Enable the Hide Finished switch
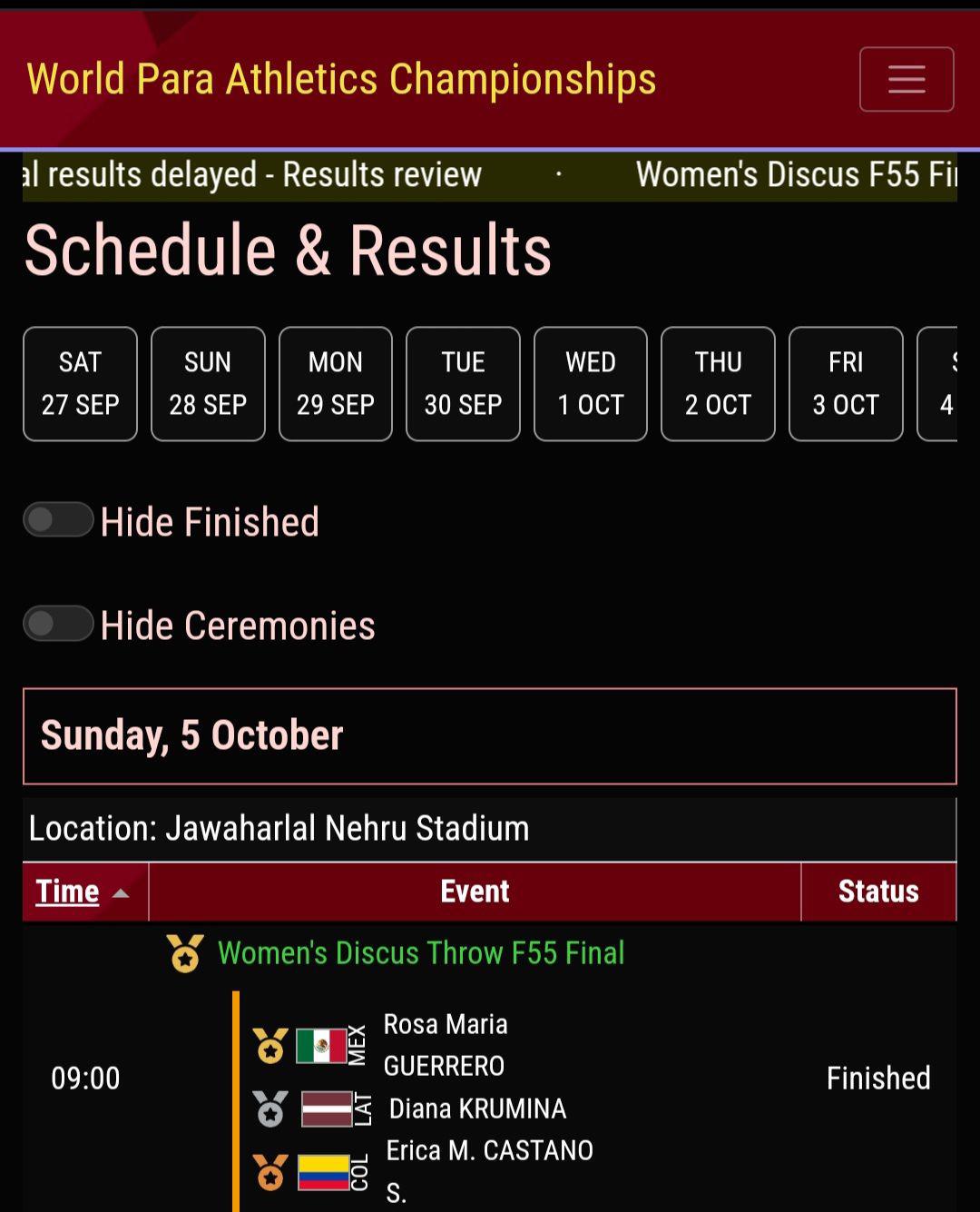Image resolution: width=980 pixels, height=1212 pixels. 59,520
